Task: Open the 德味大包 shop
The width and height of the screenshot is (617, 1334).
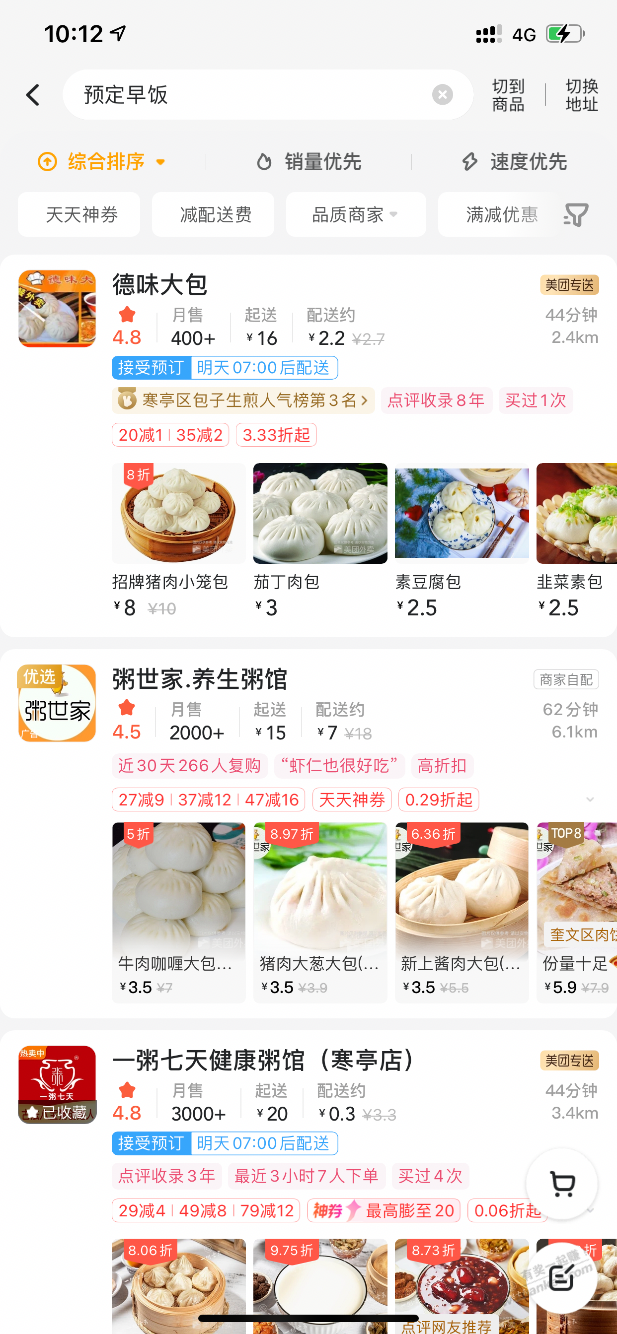Action: 160,285
